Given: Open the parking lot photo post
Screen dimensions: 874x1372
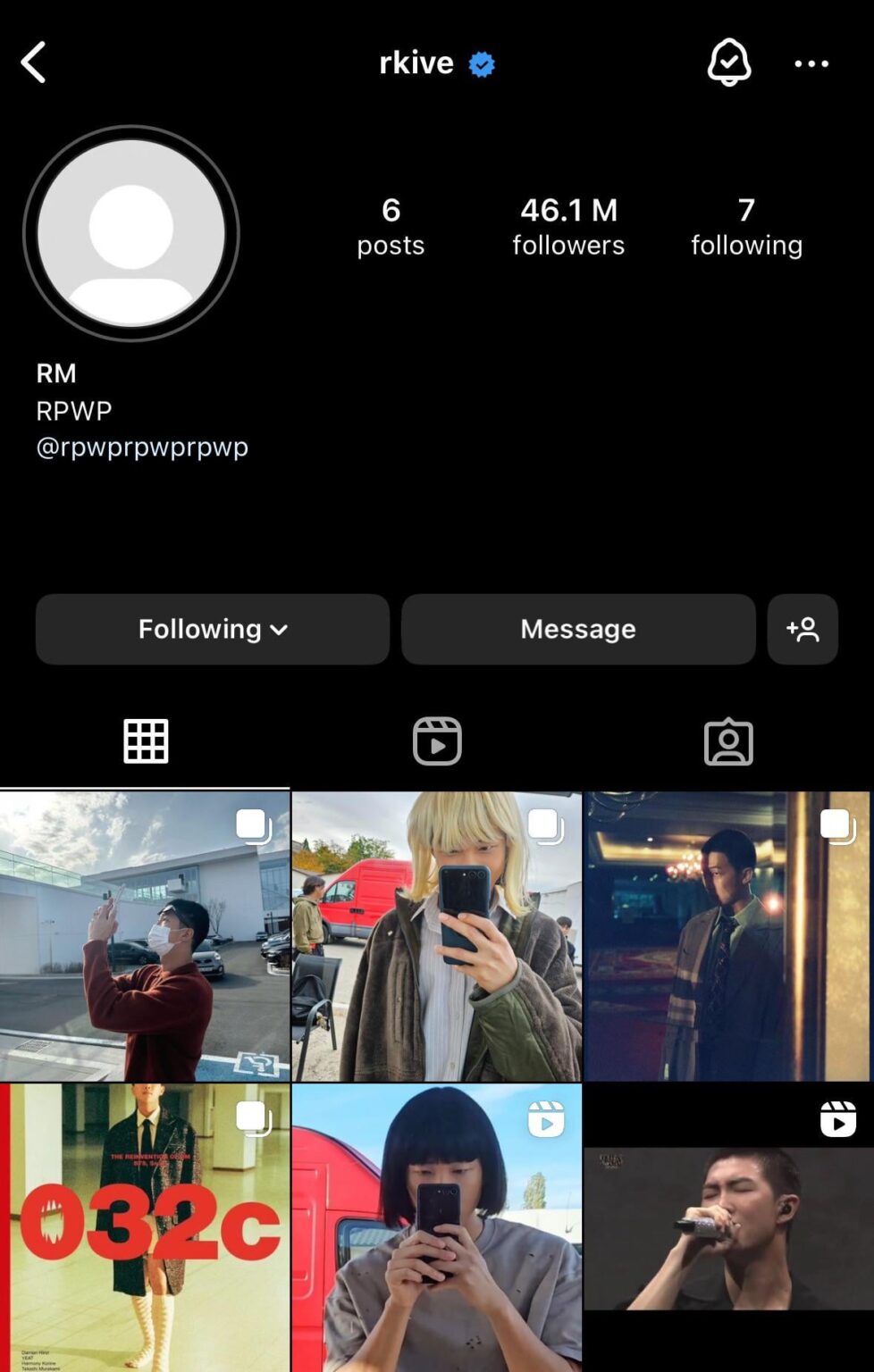Looking at the screenshot, I should 145,936.
